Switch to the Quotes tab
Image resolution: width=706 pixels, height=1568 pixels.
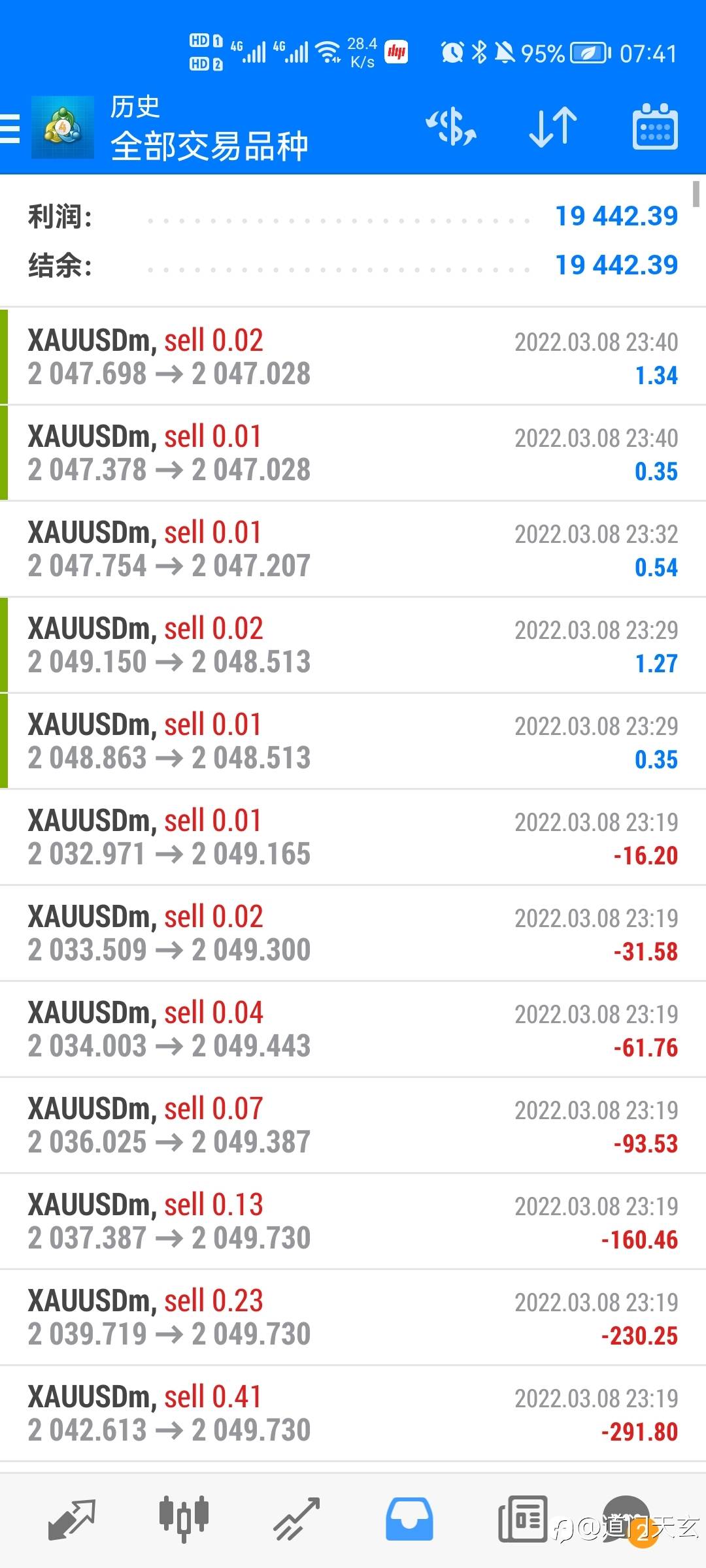[72, 1518]
